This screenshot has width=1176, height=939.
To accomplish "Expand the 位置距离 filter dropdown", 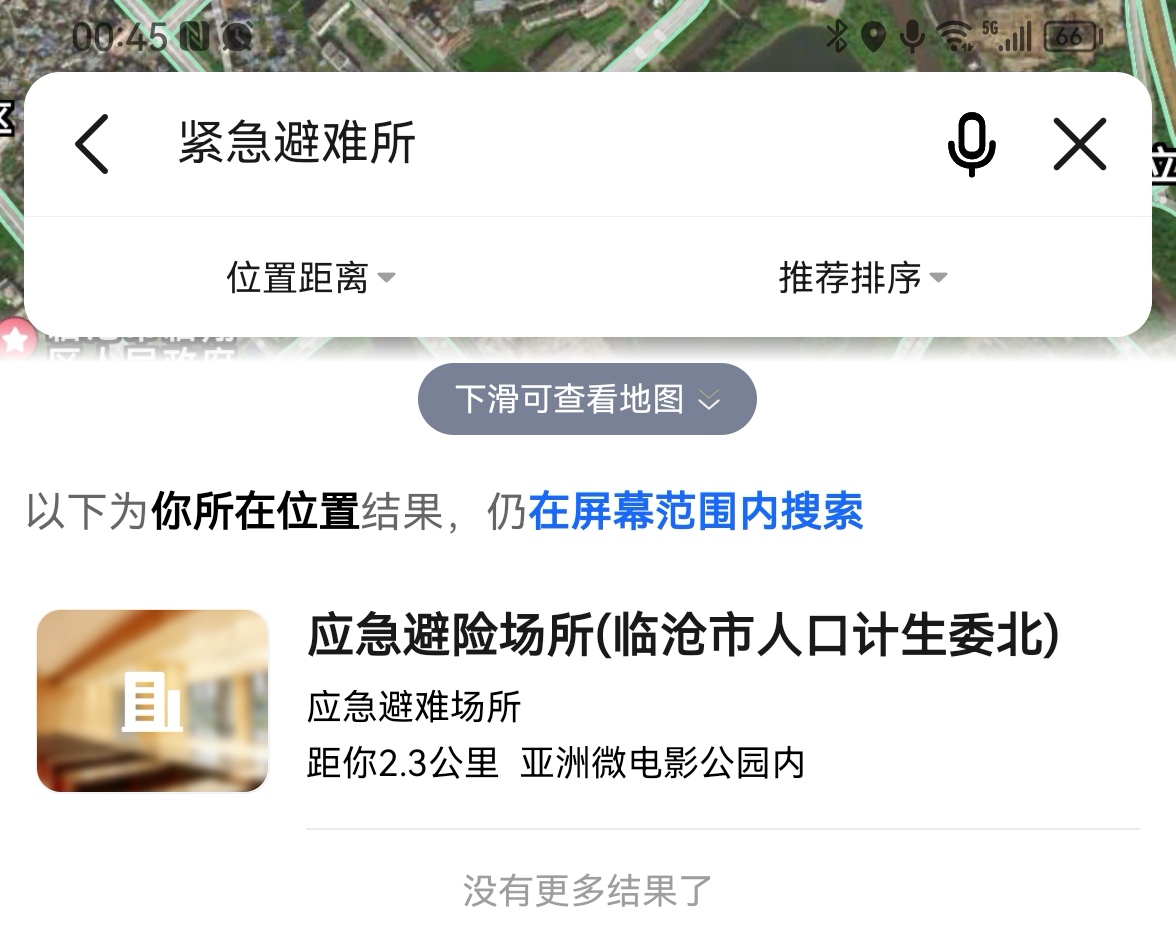I will [x=311, y=278].
